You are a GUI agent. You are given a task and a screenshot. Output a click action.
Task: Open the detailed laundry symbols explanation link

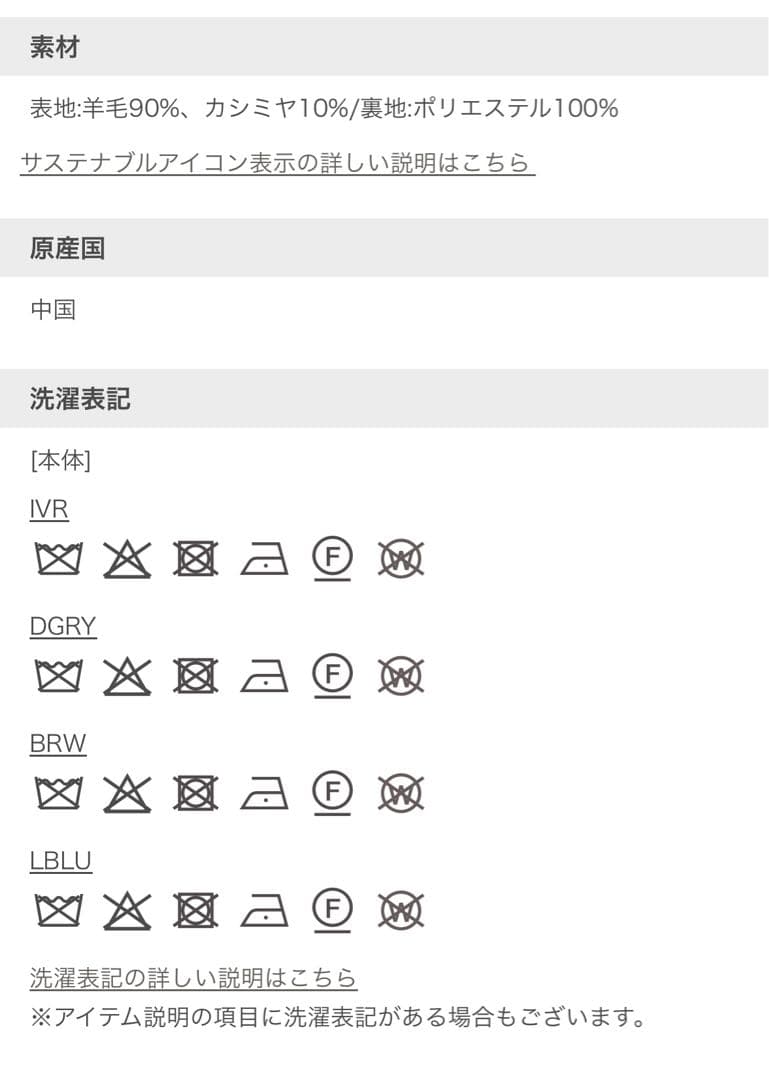(193, 977)
